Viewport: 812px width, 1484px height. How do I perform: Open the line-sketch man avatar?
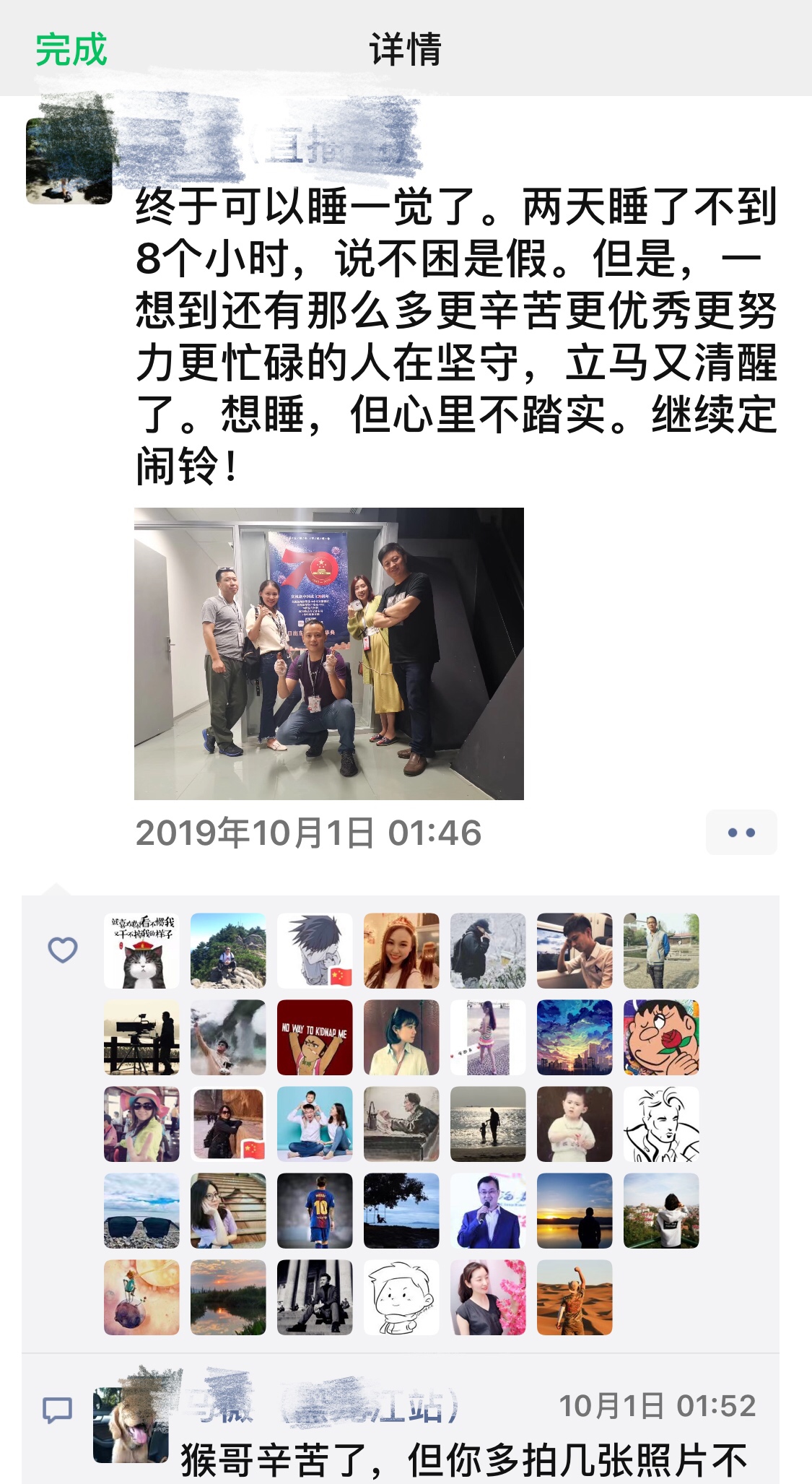coord(661,1124)
